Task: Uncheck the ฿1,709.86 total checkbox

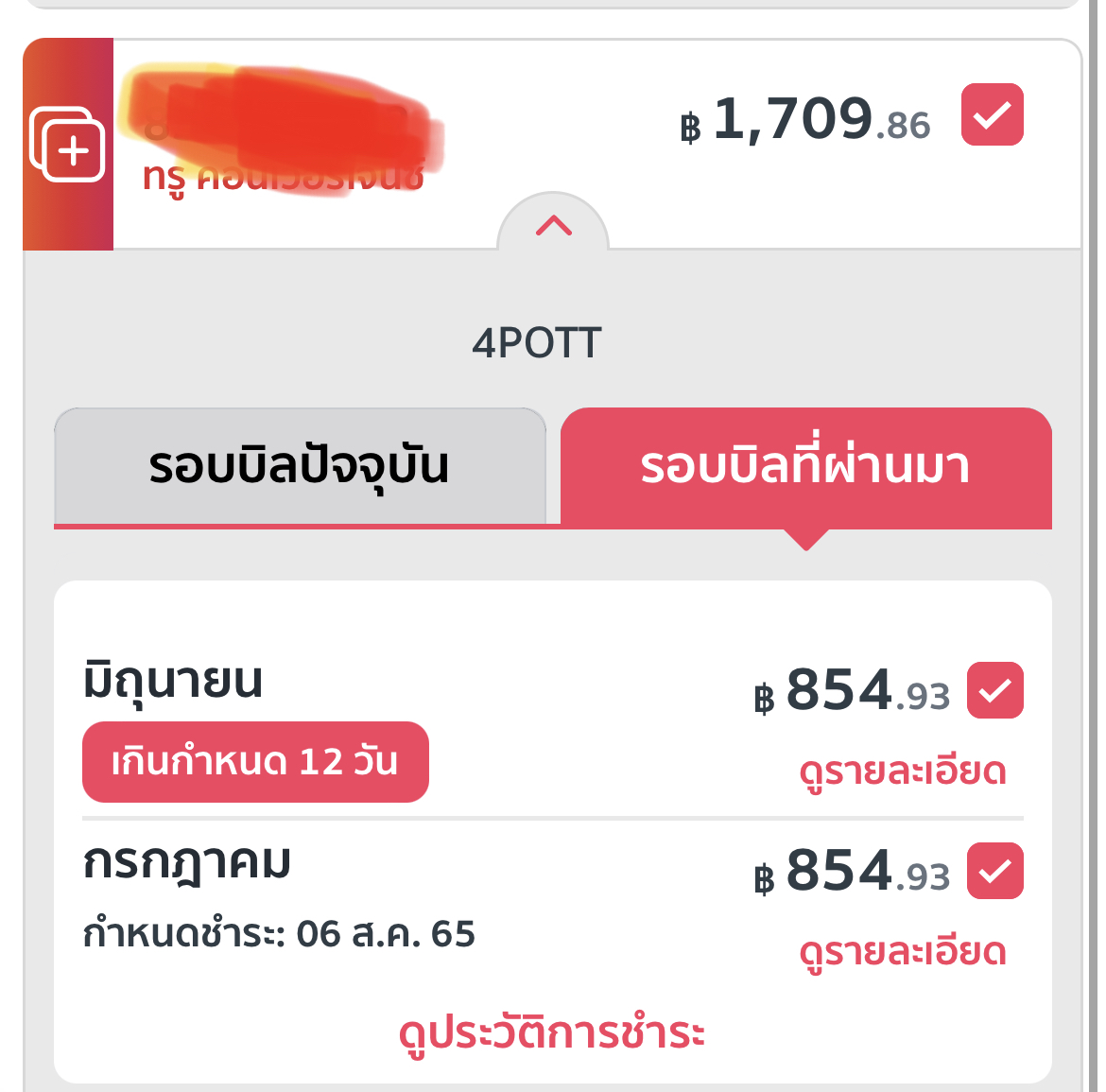Action: 992,114
